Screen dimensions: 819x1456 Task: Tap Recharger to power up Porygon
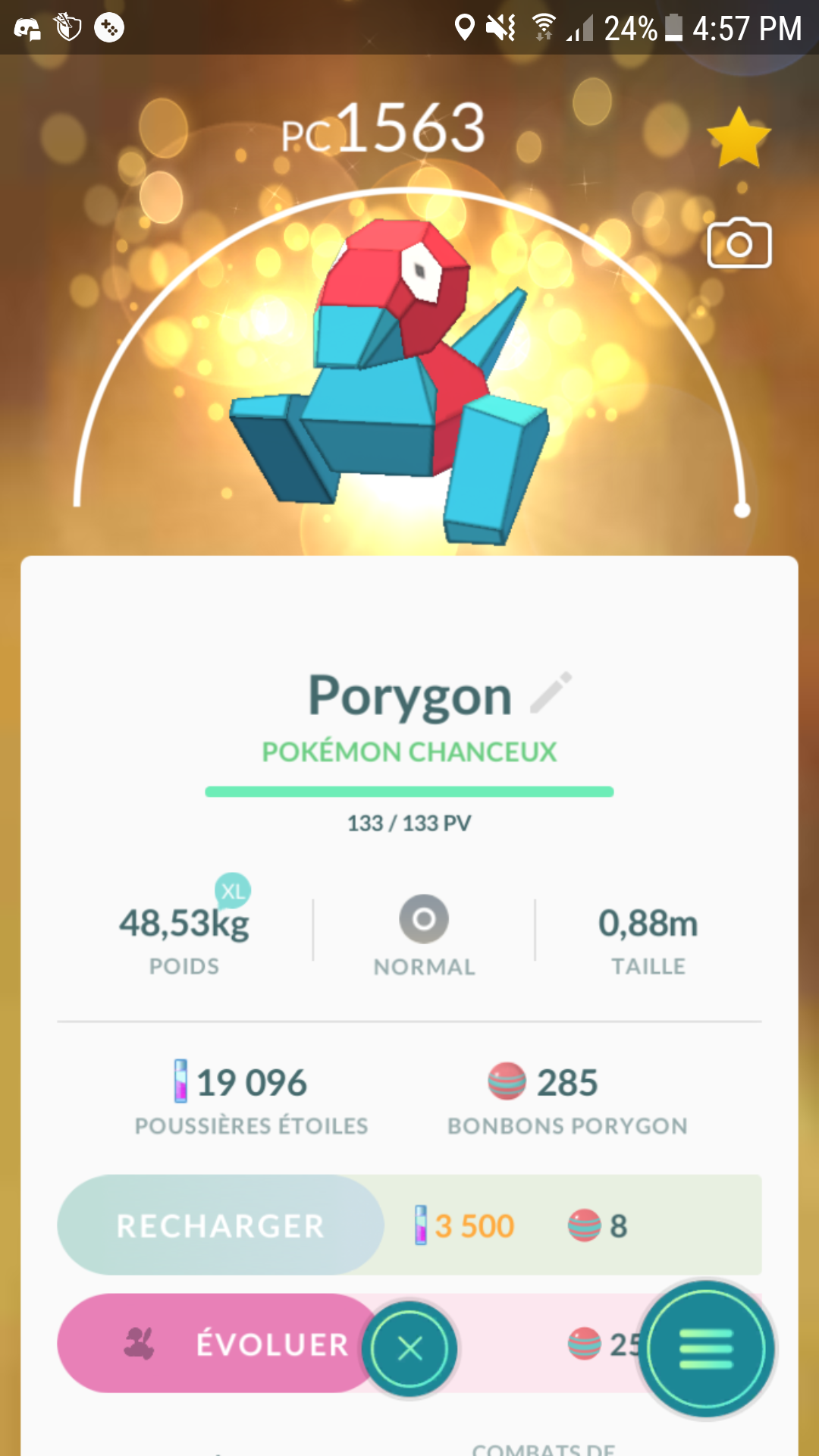[x=220, y=1225]
